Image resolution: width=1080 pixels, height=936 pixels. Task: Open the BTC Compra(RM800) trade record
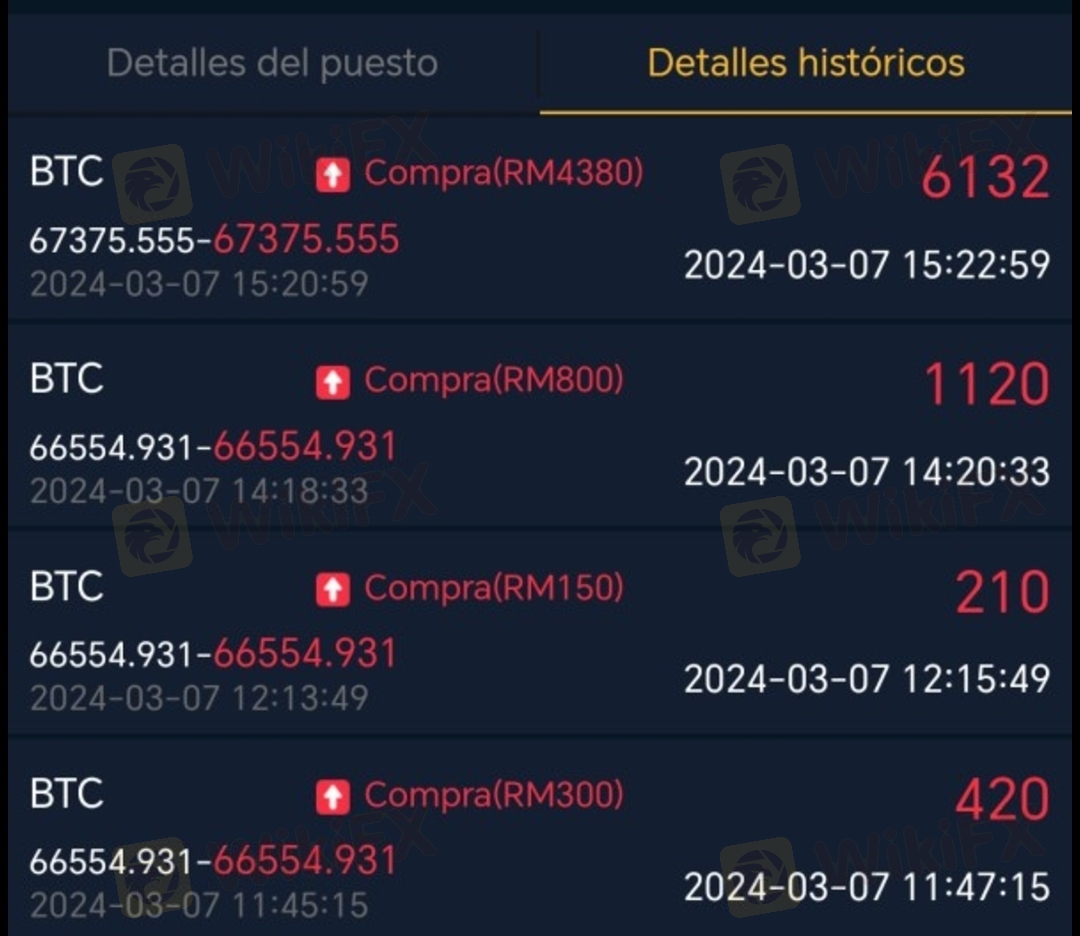(x=540, y=427)
